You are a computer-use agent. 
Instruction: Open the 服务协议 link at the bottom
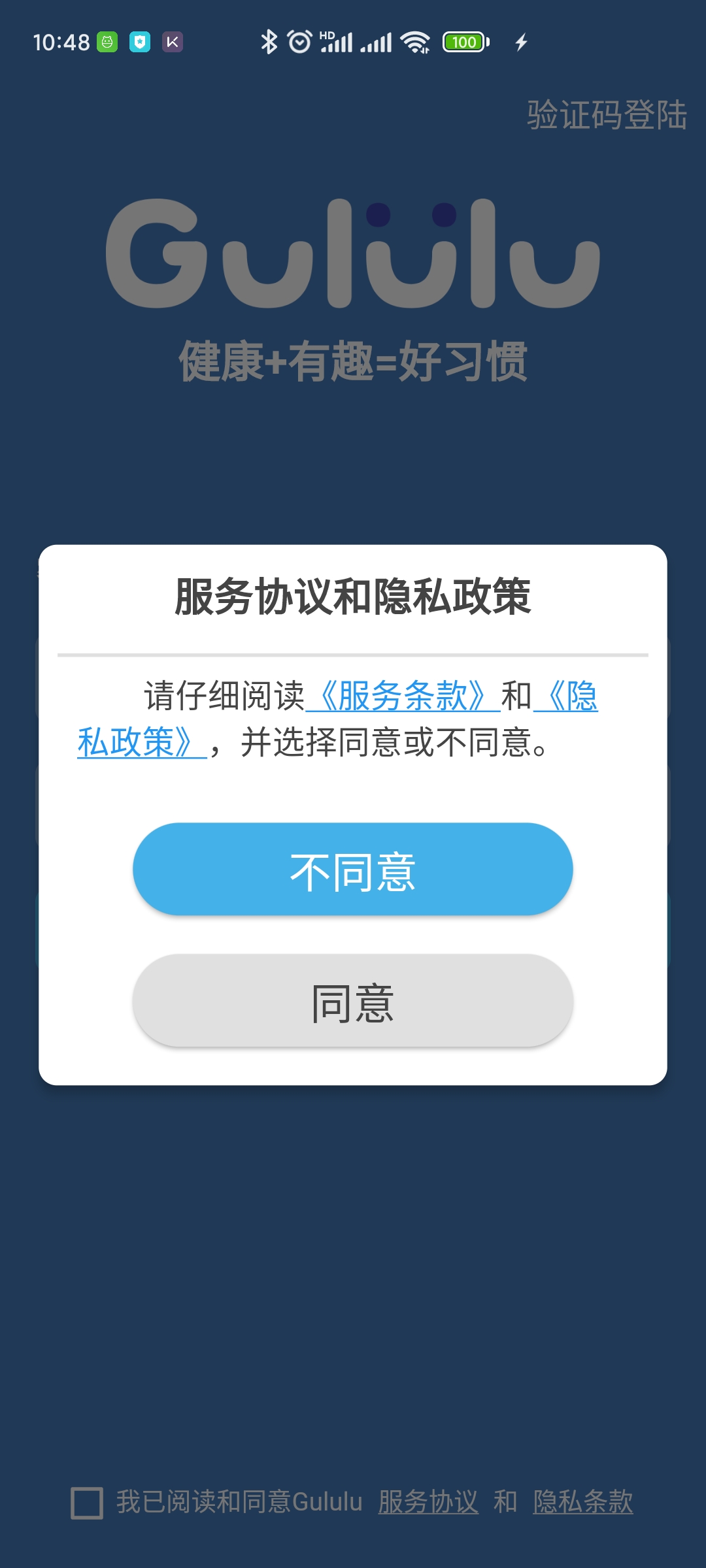point(428,1501)
